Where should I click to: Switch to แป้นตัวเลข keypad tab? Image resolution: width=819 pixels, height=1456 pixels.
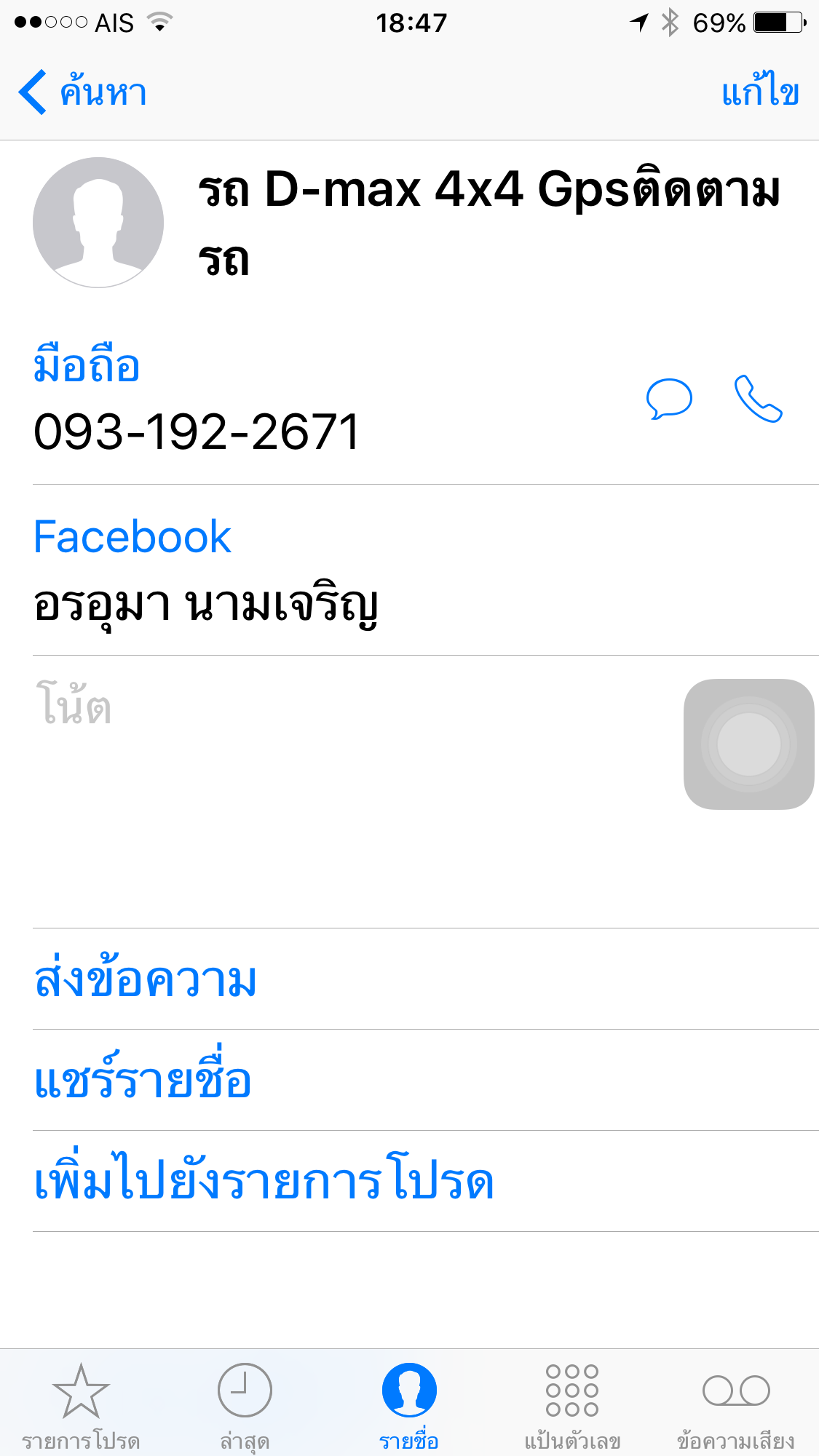pos(572,1406)
